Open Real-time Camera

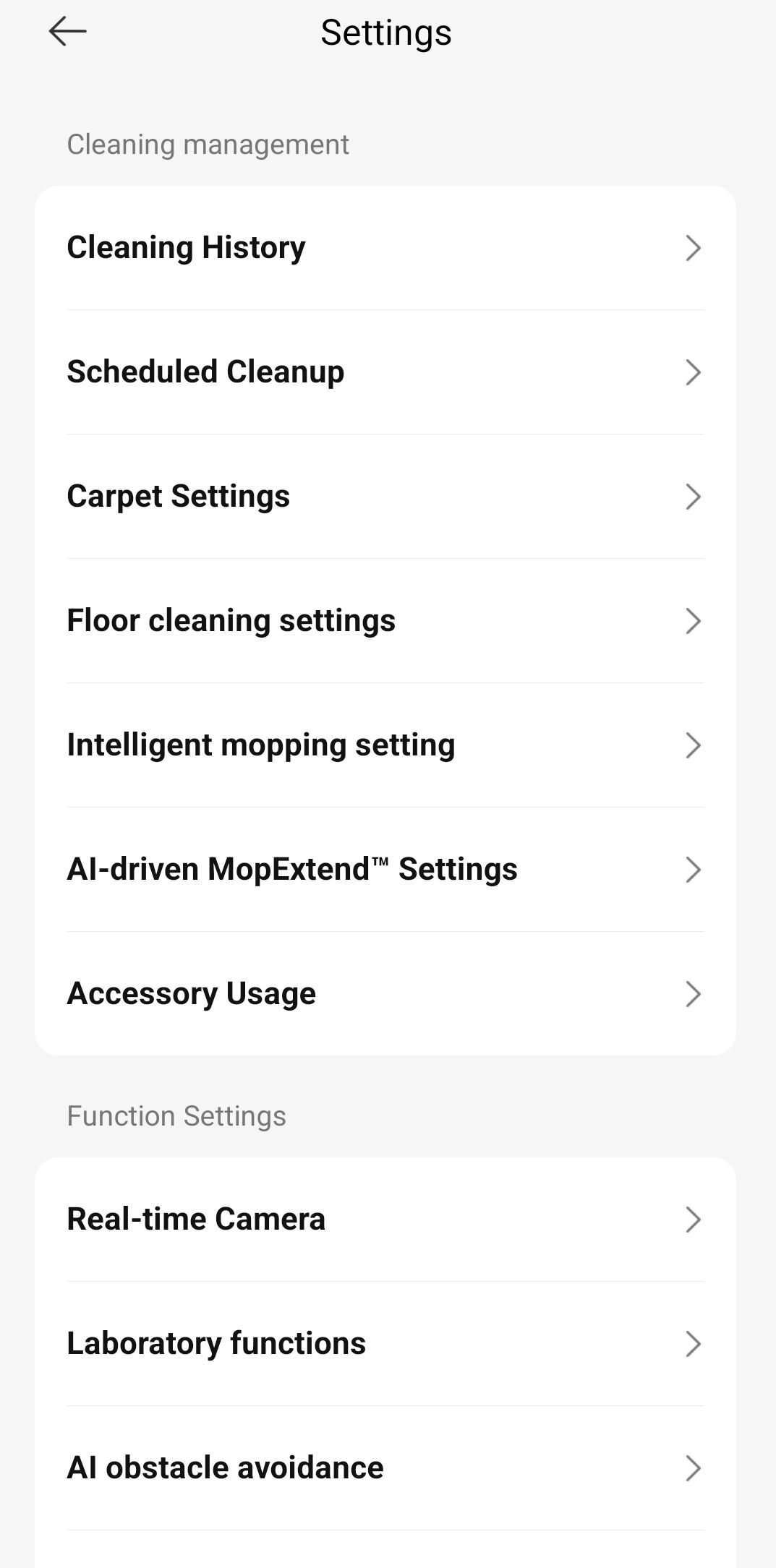click(x=385, y=1220)
